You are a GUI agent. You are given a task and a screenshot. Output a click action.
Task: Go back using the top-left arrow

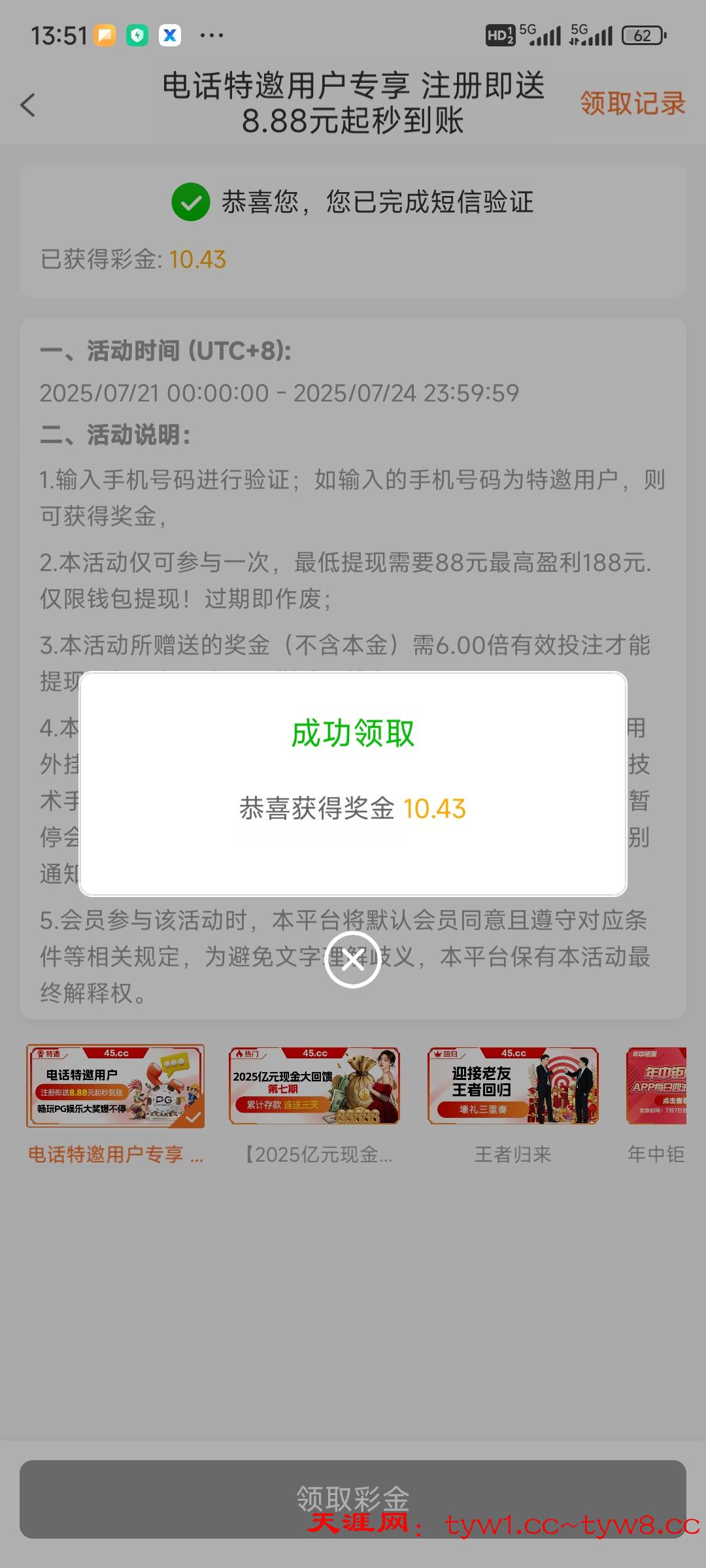tap(27, 105)
